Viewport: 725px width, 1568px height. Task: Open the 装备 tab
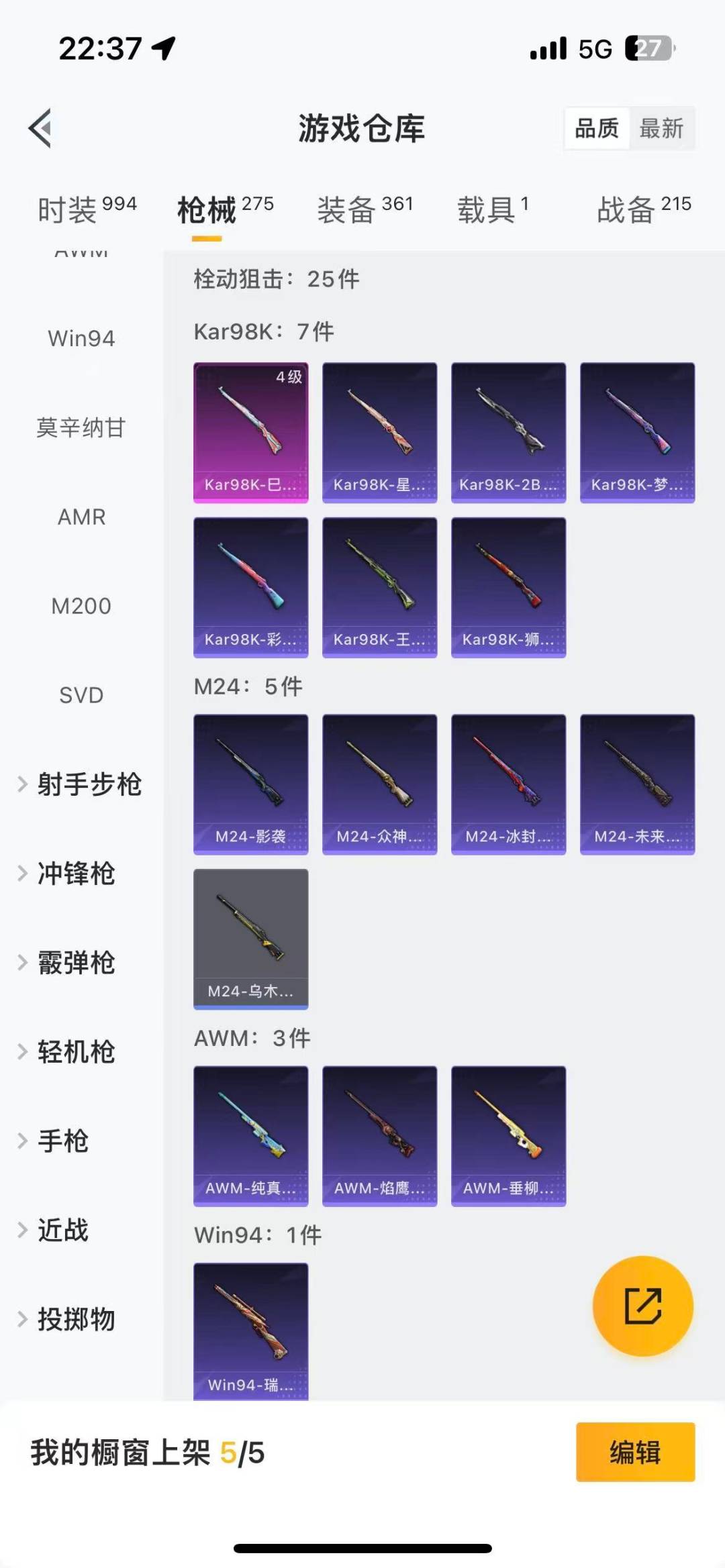coord(365,210)
